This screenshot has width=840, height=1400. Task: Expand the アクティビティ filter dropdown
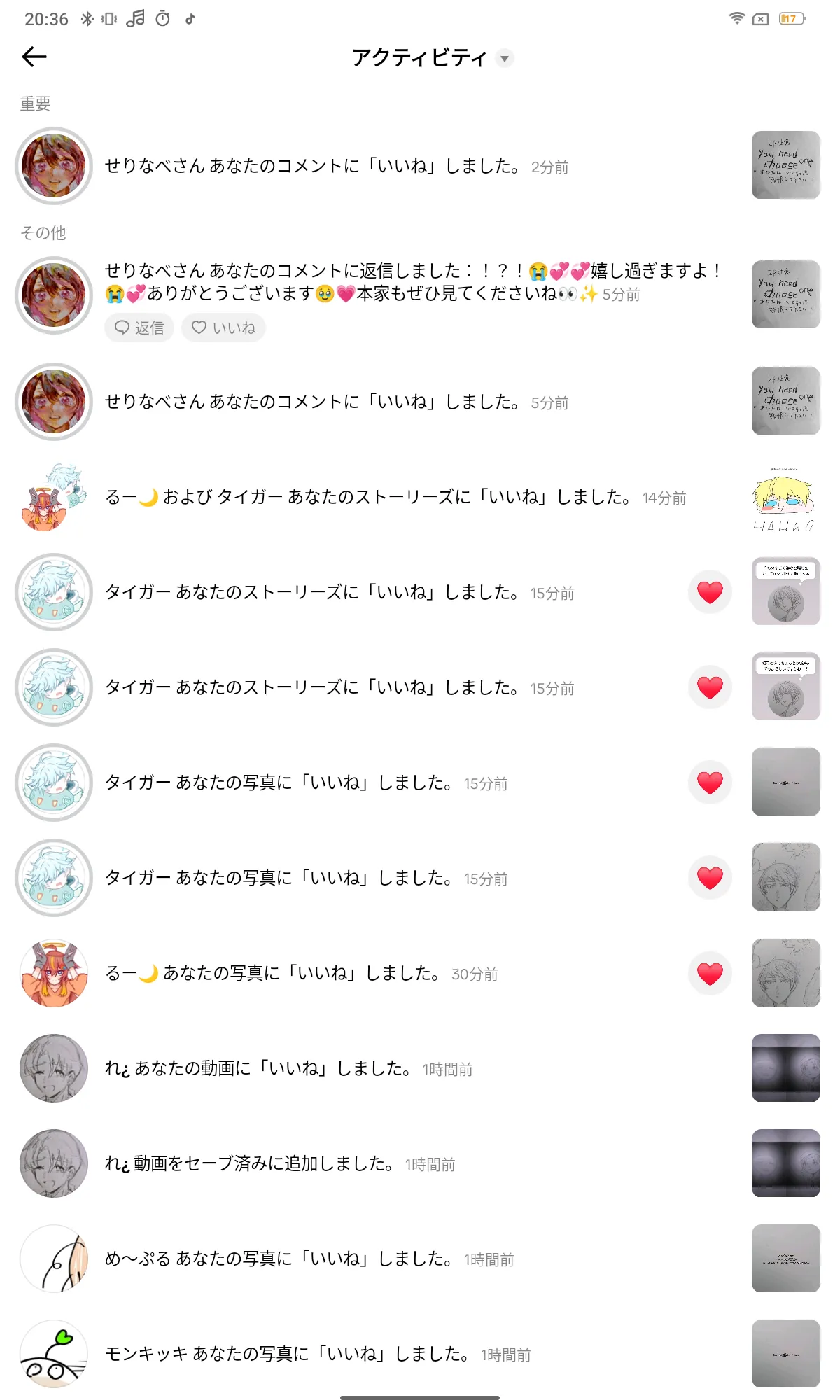pyautogui.click(x=504, y=58)
